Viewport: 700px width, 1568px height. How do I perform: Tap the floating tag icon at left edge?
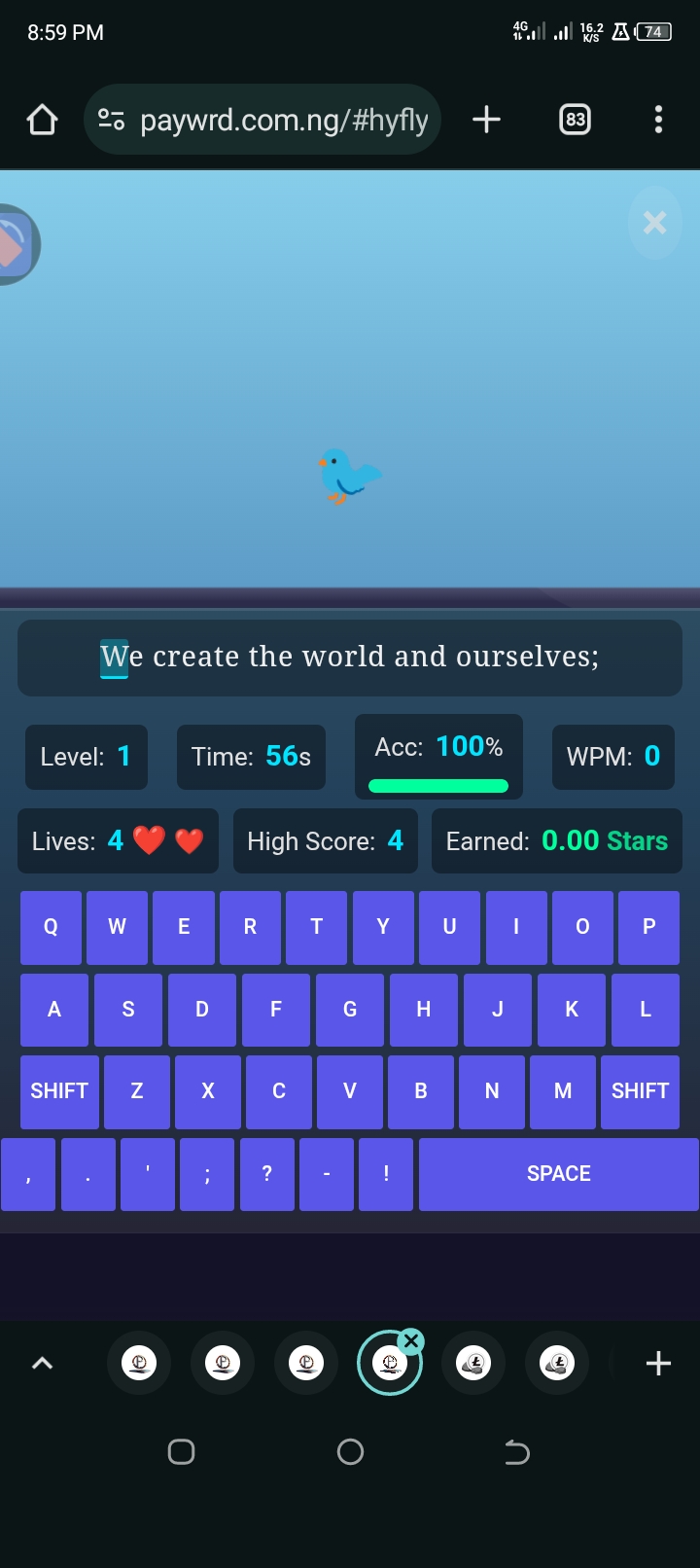tap(14, 244)
